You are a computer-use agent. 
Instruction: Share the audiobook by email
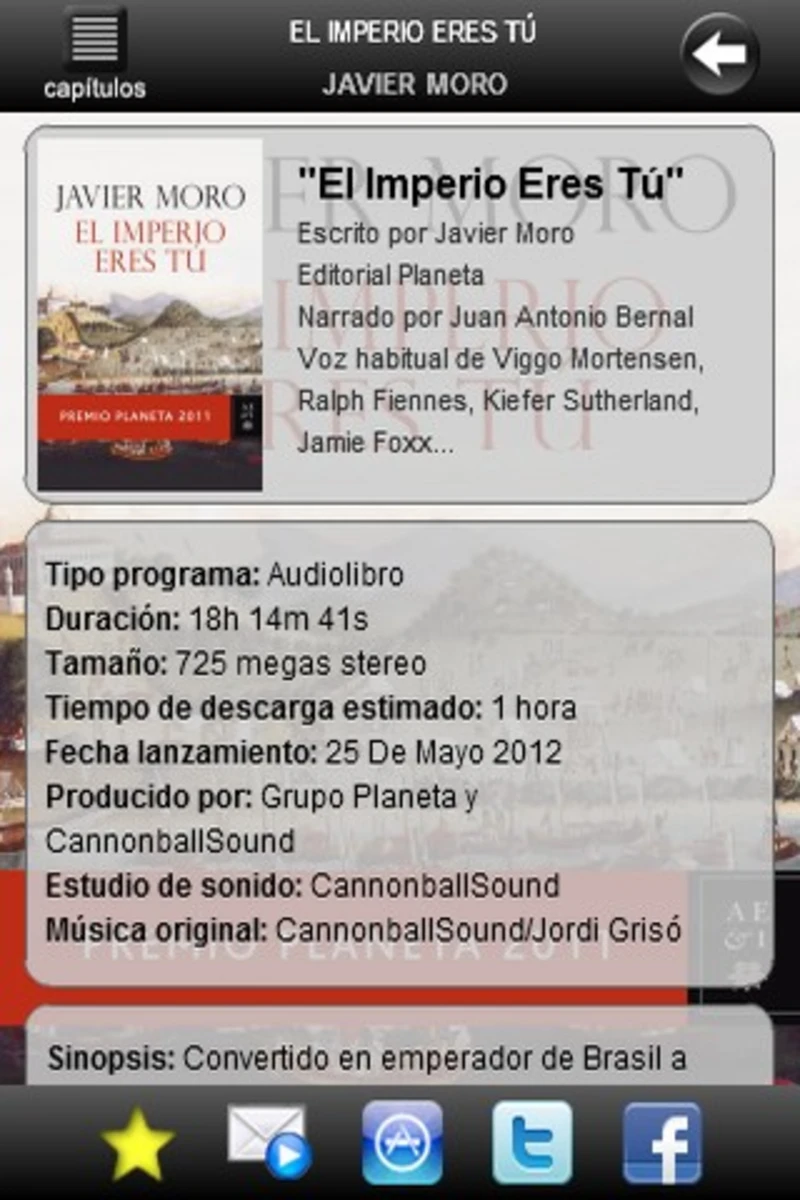(x=268, y=1142)
